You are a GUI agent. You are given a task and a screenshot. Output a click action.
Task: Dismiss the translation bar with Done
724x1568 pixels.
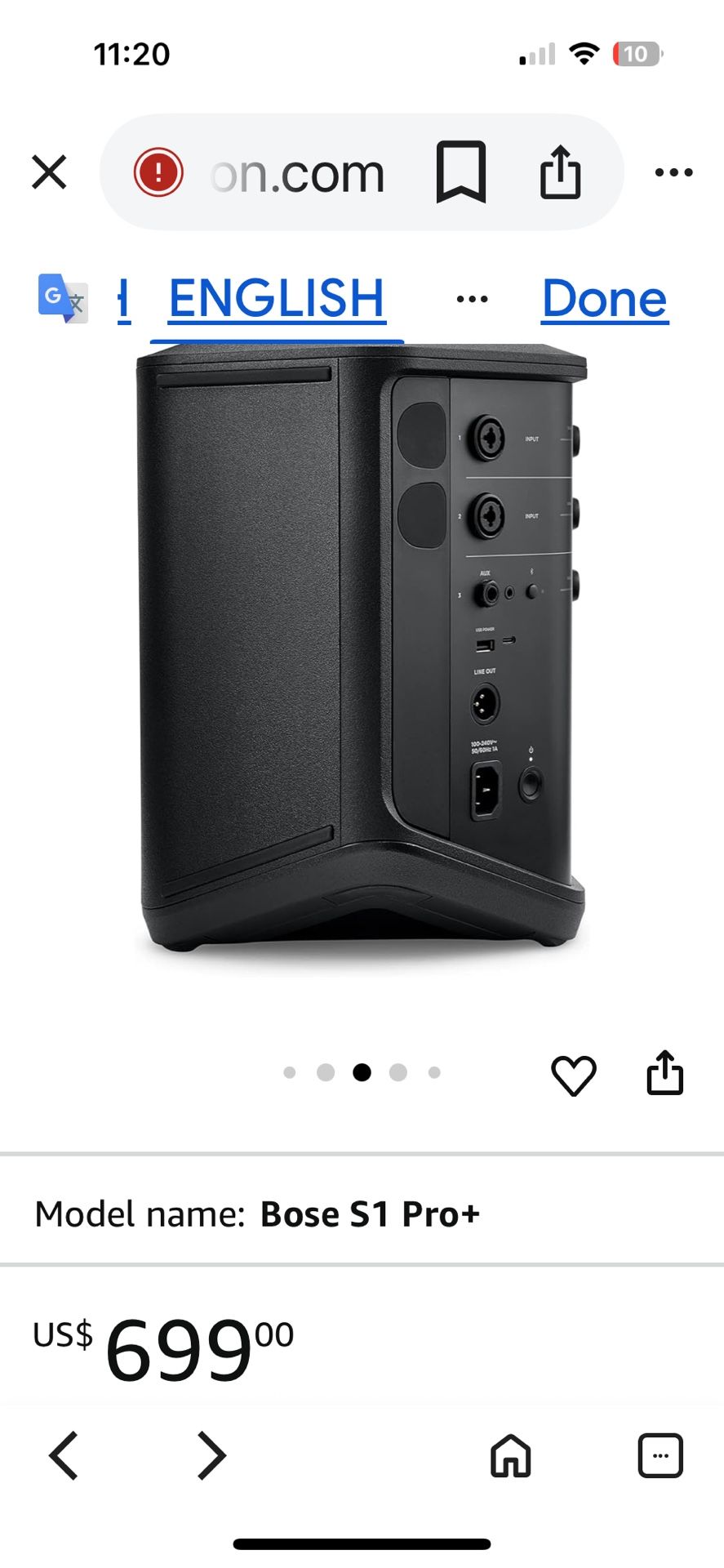tap(604, 299)
